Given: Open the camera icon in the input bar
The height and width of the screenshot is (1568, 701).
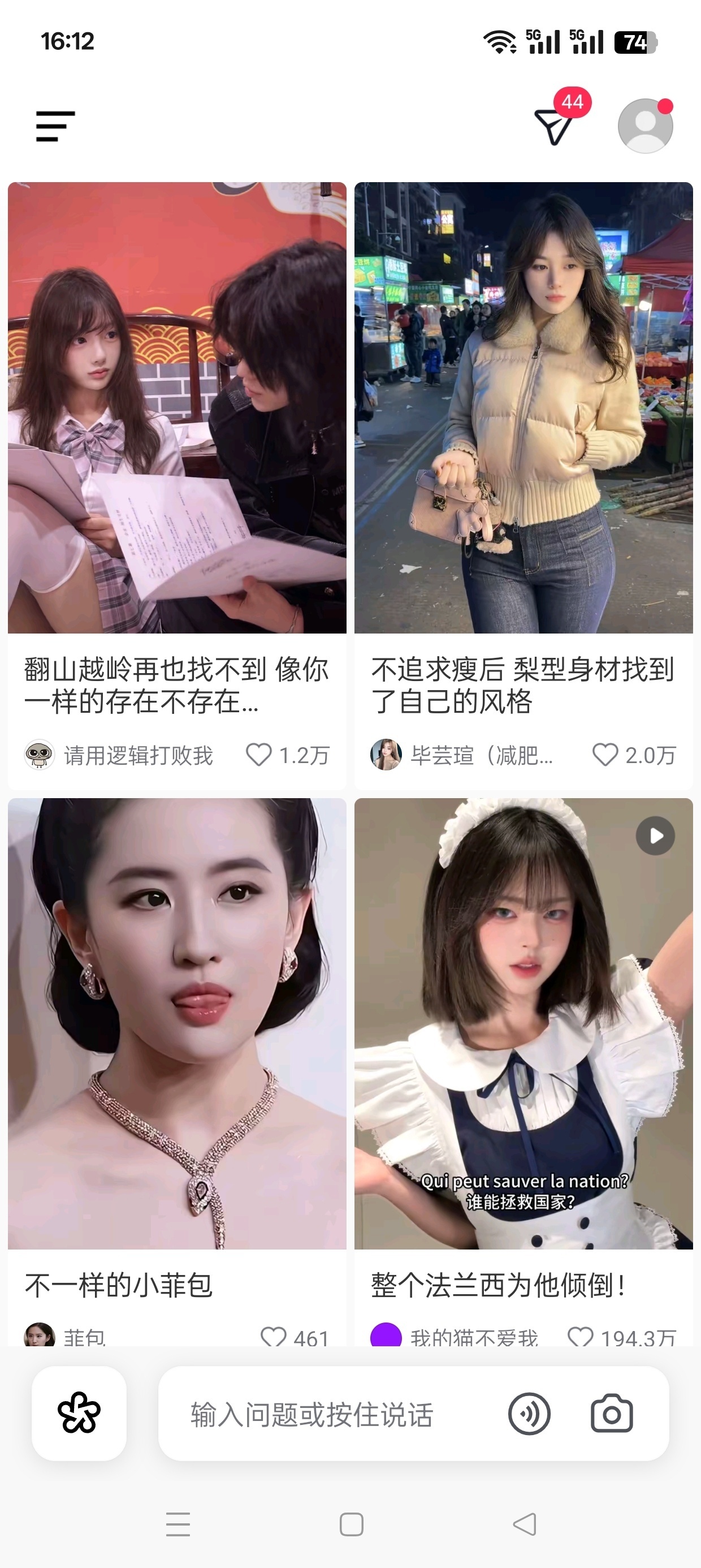Looking at the screenshot, I should (x=612, y=1414).
